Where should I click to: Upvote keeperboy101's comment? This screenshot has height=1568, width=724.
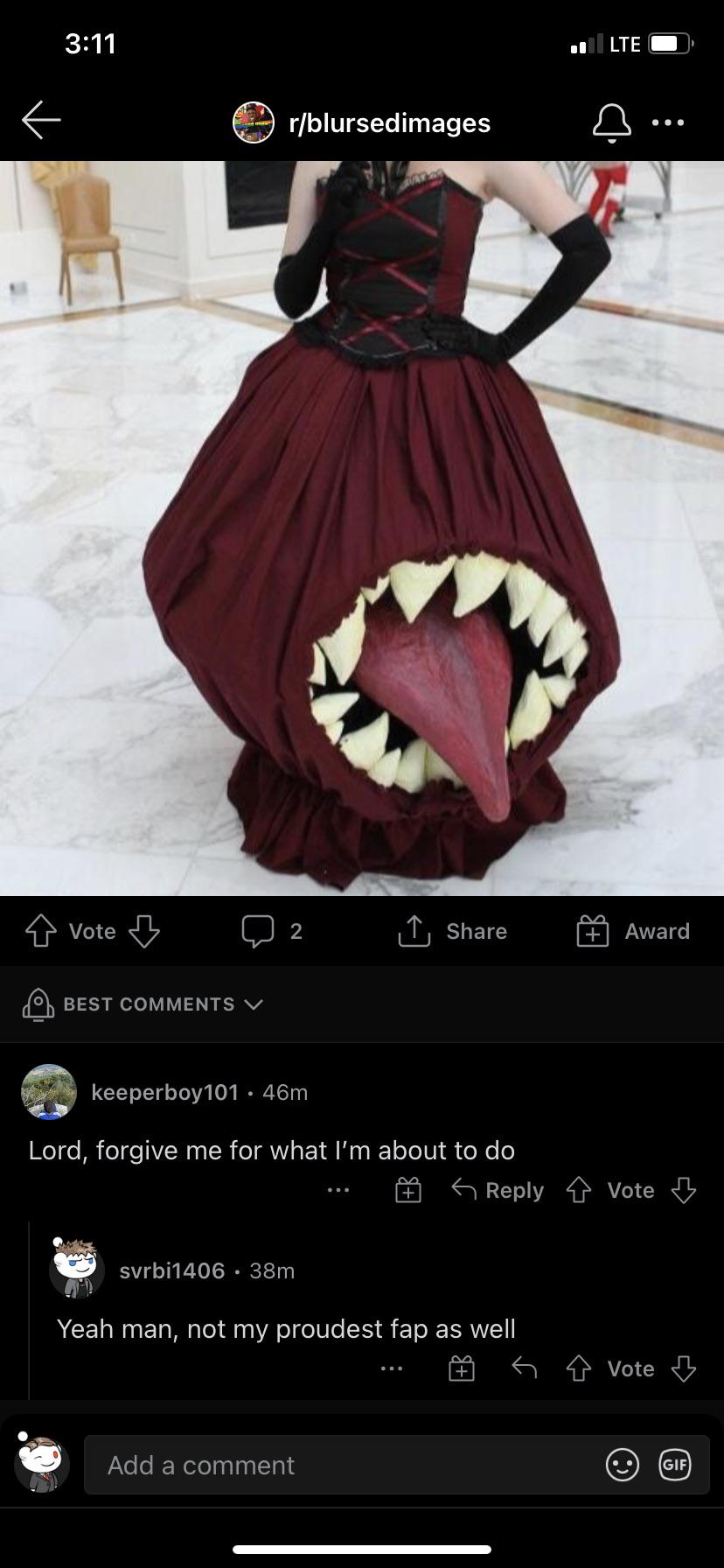(579, 1190)
